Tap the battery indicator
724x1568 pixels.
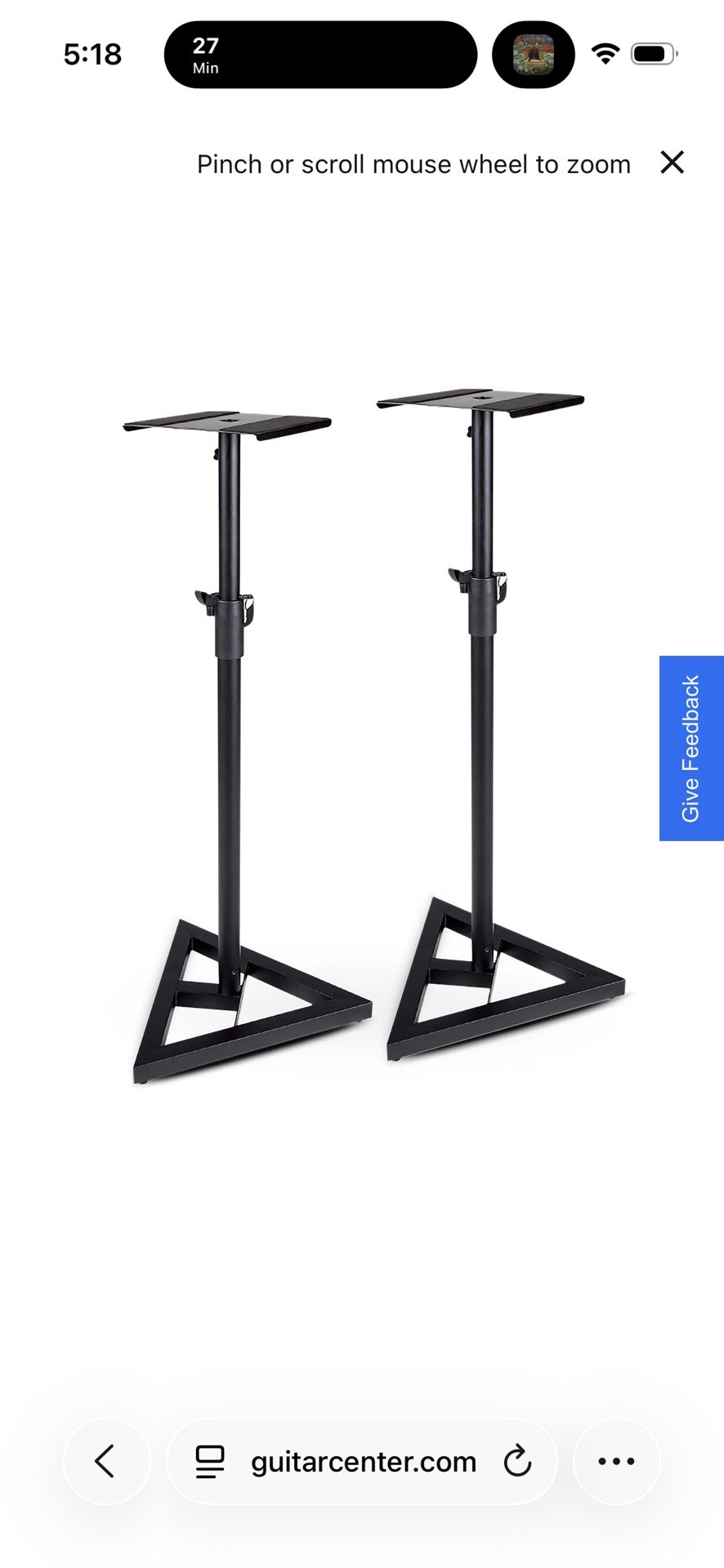651,54
